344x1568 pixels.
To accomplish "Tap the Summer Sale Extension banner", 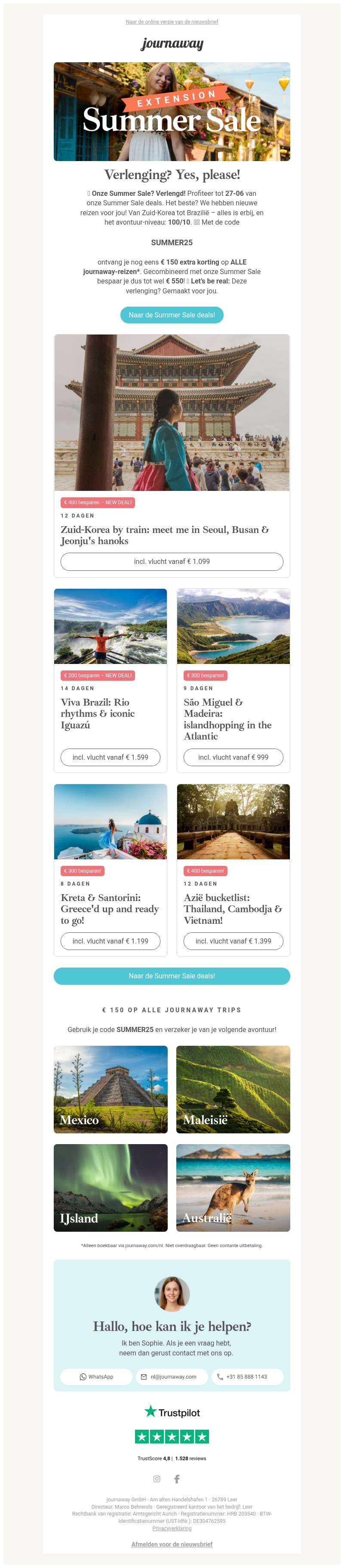I will (x=172, y=111).
